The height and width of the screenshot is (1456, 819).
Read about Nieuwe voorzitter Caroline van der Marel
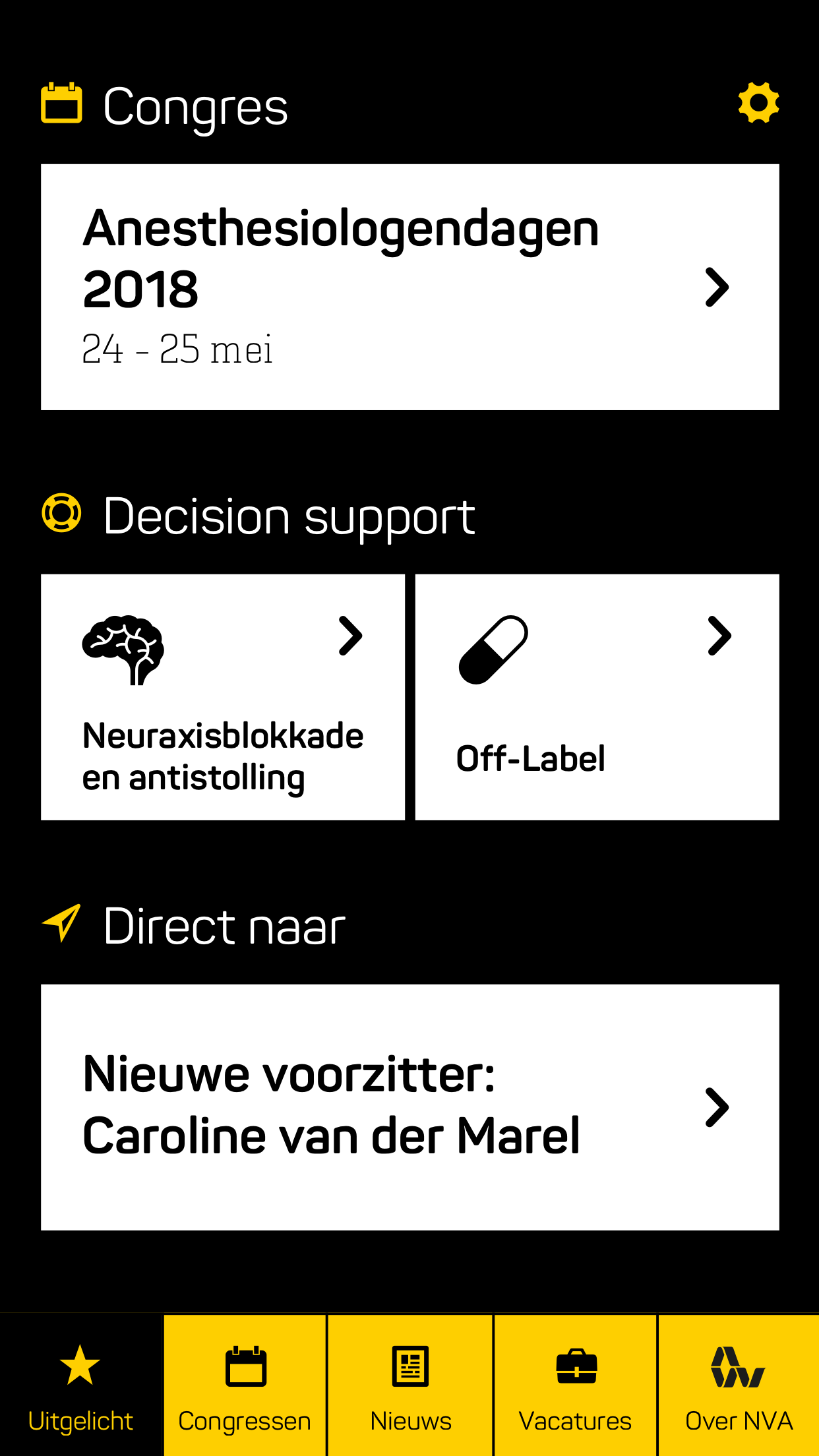click(x=409, y=1107)
